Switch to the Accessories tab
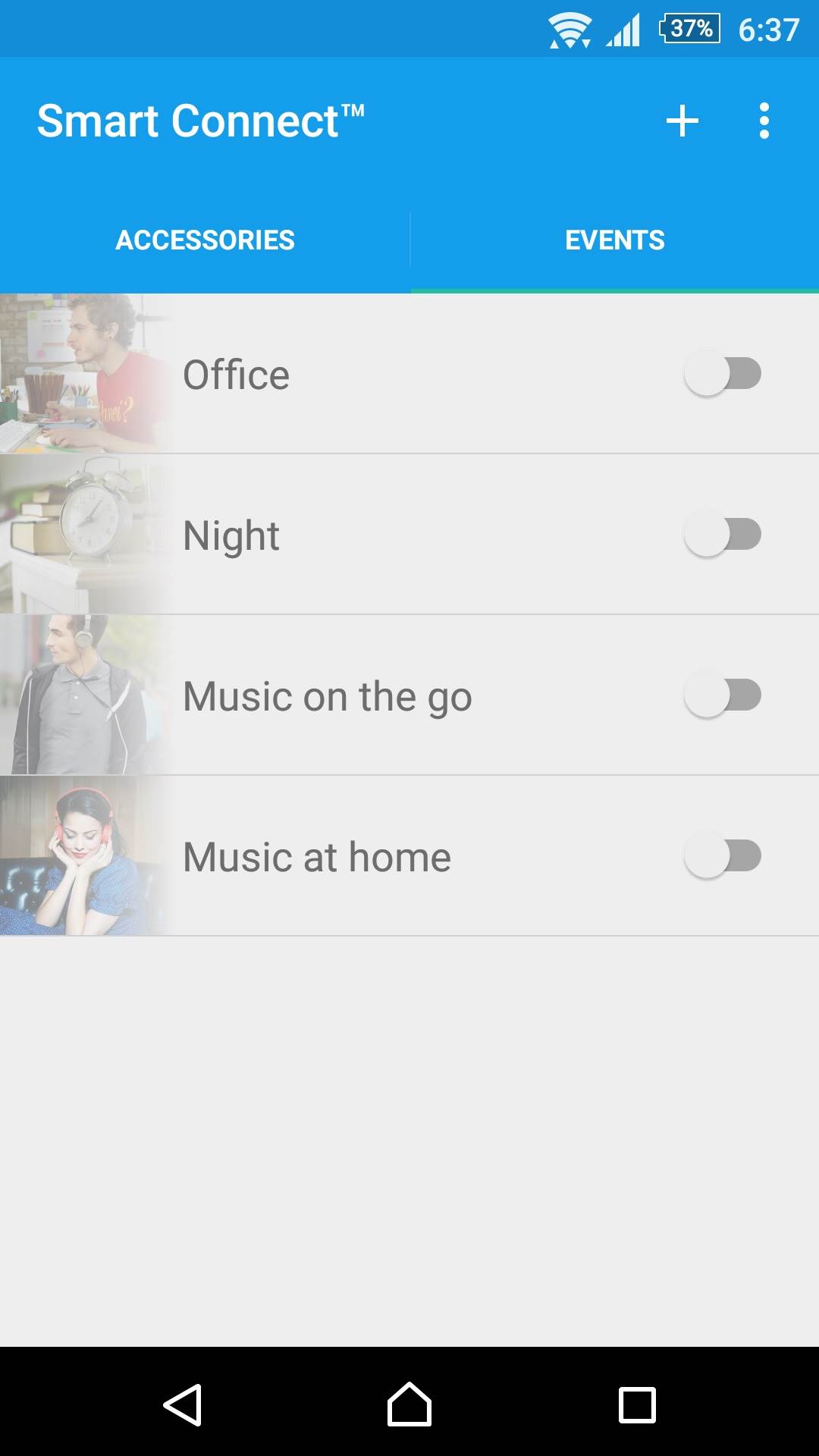Viewport: 819px width, 1456px height. point(205,240)
